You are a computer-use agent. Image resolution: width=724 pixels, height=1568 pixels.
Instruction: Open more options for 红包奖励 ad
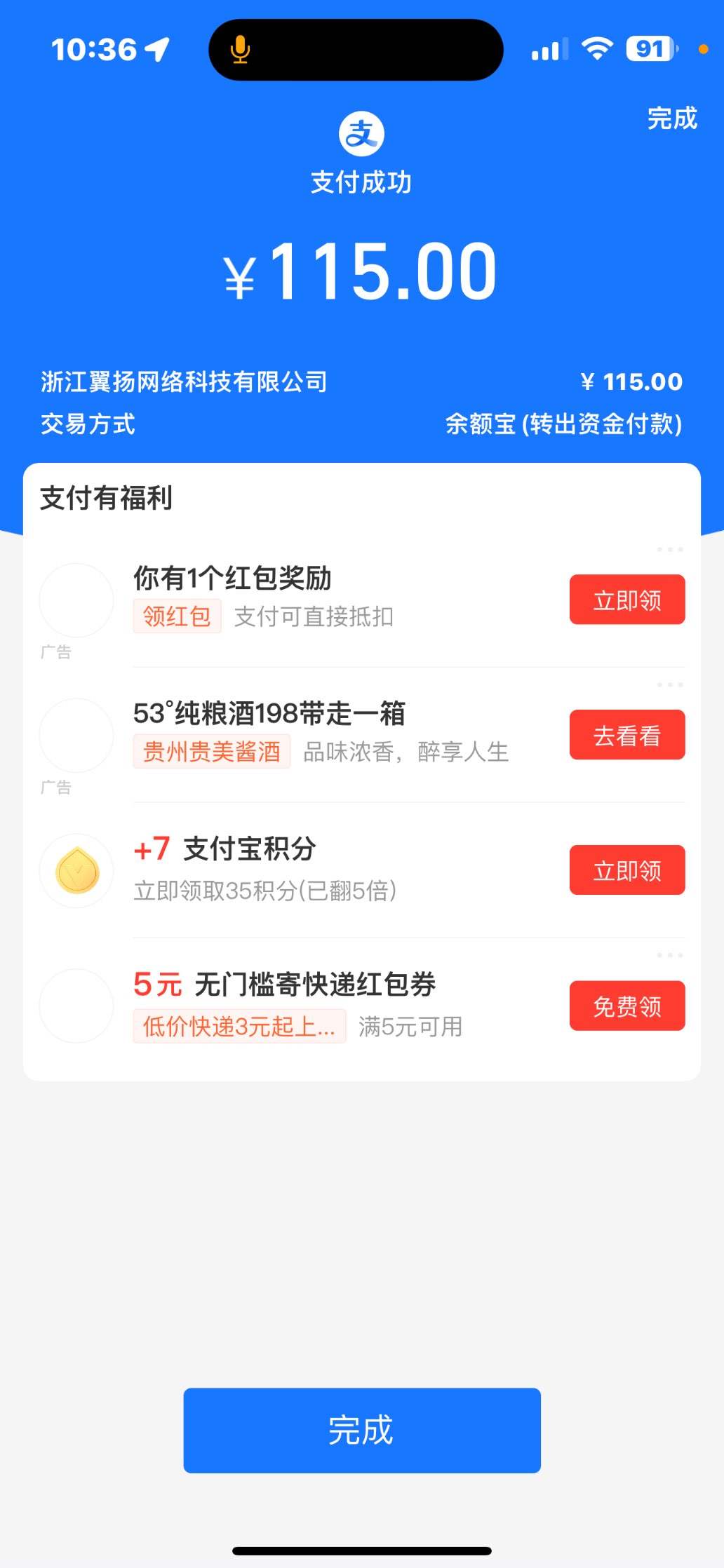coord(669,550)
